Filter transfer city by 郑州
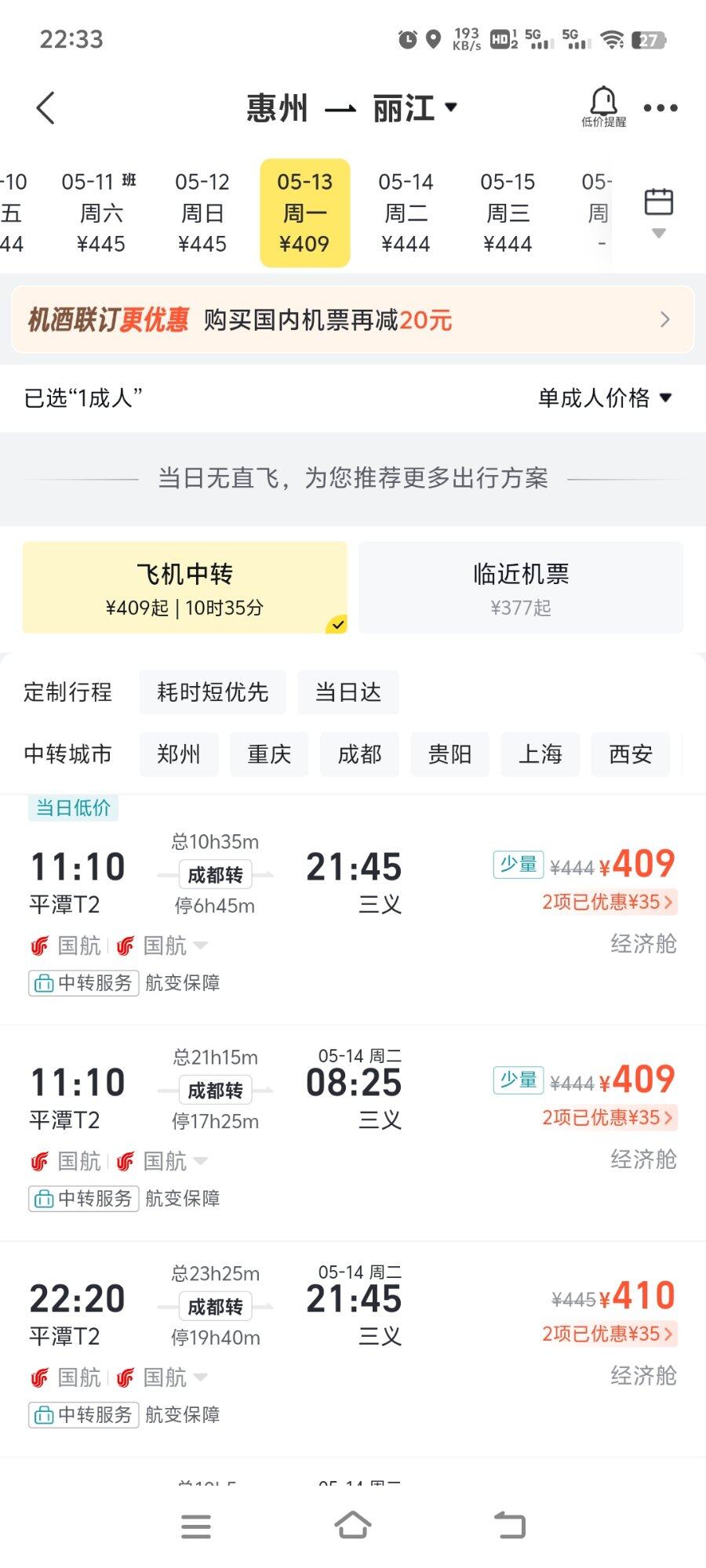 179,754
